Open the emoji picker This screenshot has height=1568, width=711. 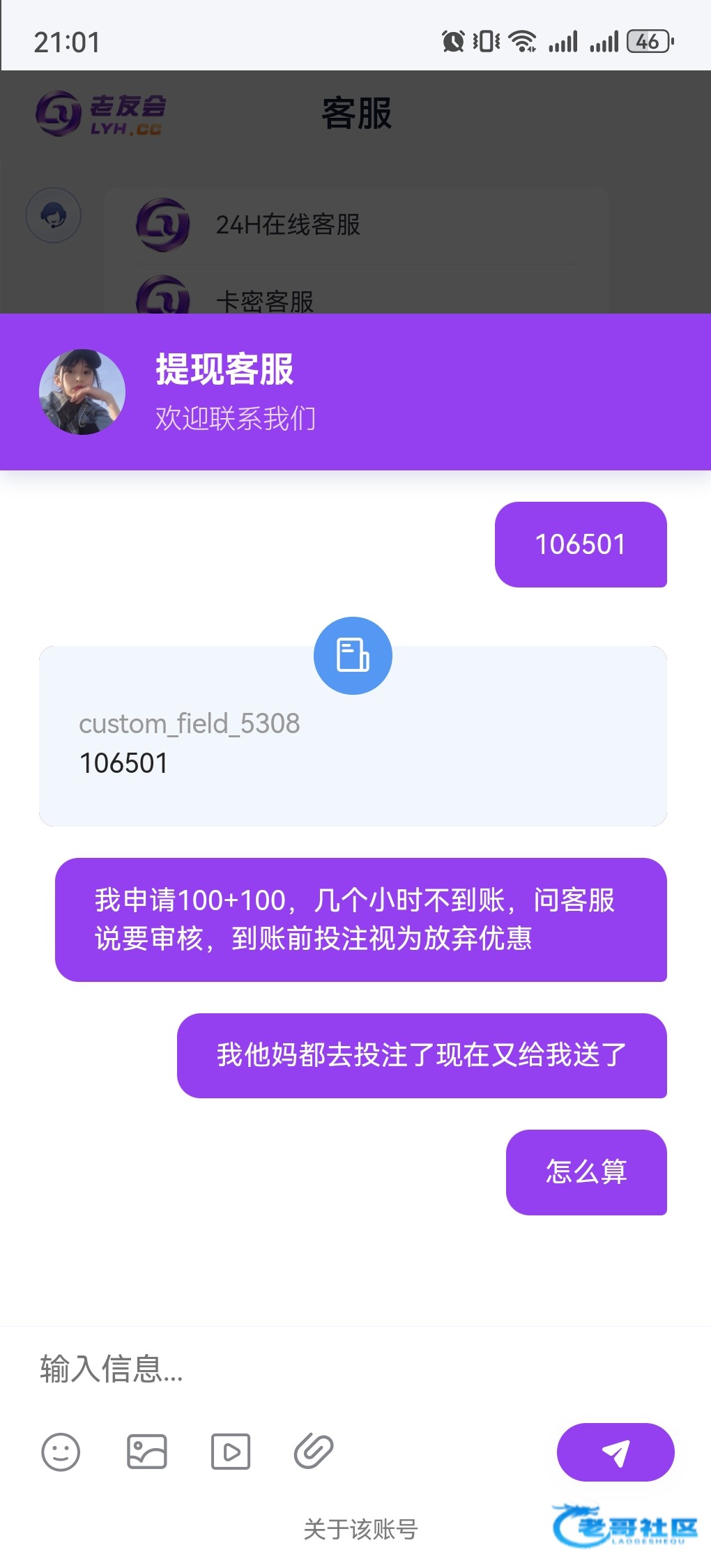(61, 1452)
